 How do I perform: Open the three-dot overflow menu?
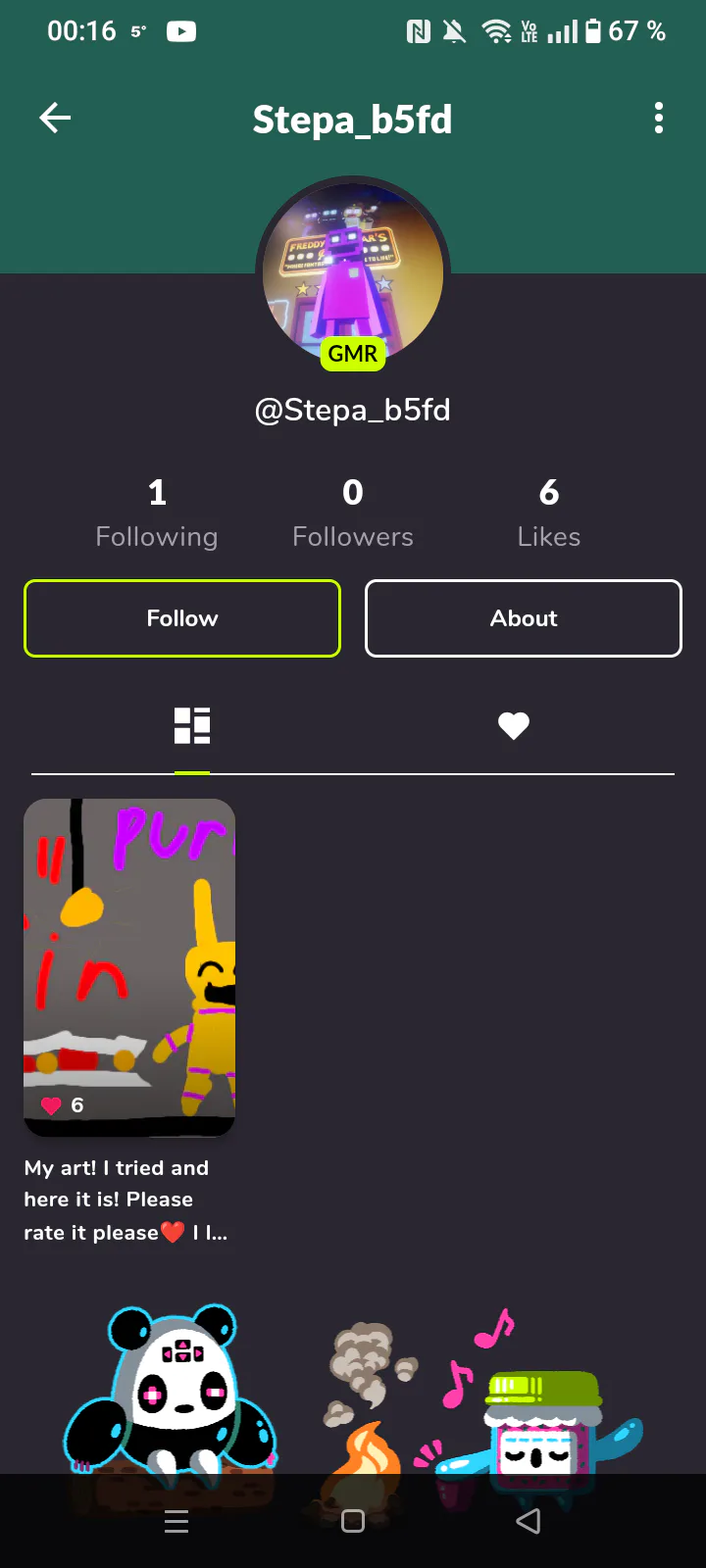tap(659, 119)
